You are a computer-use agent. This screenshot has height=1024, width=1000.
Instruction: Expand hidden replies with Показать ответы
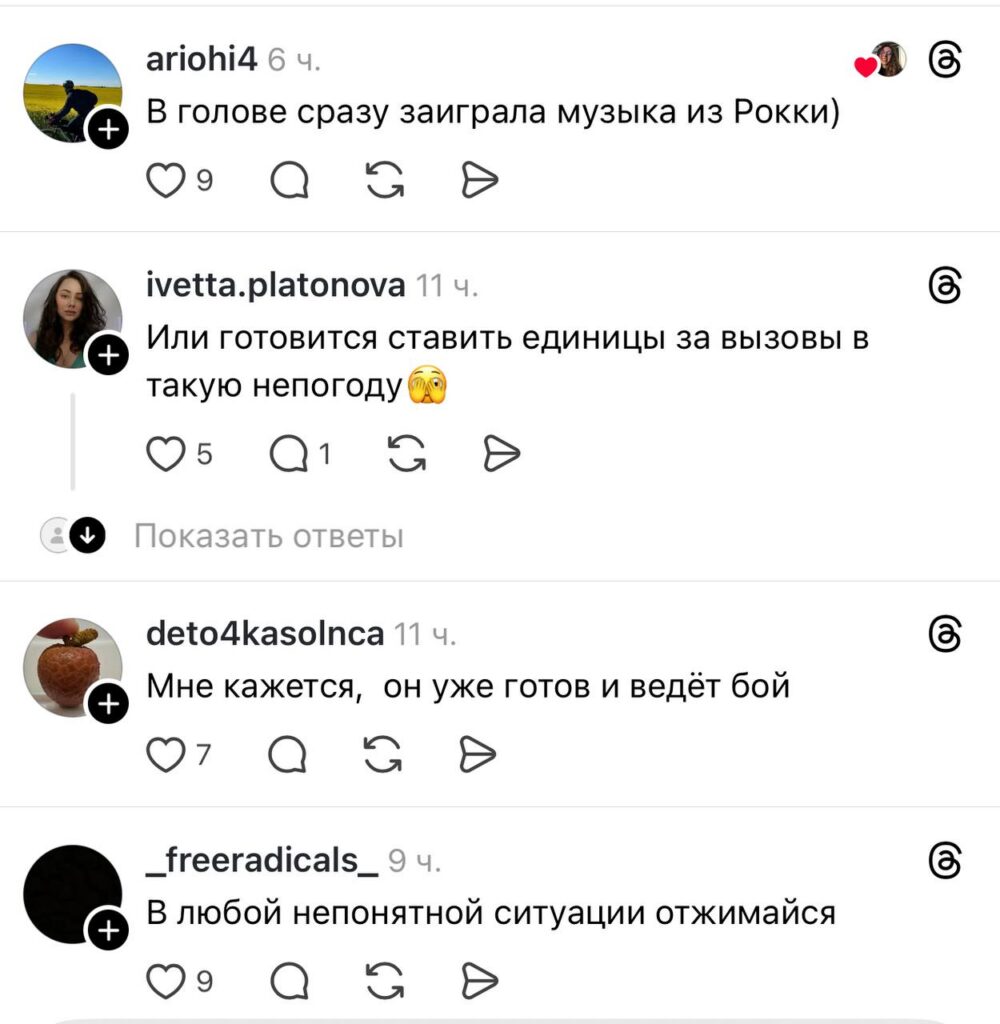268,537
